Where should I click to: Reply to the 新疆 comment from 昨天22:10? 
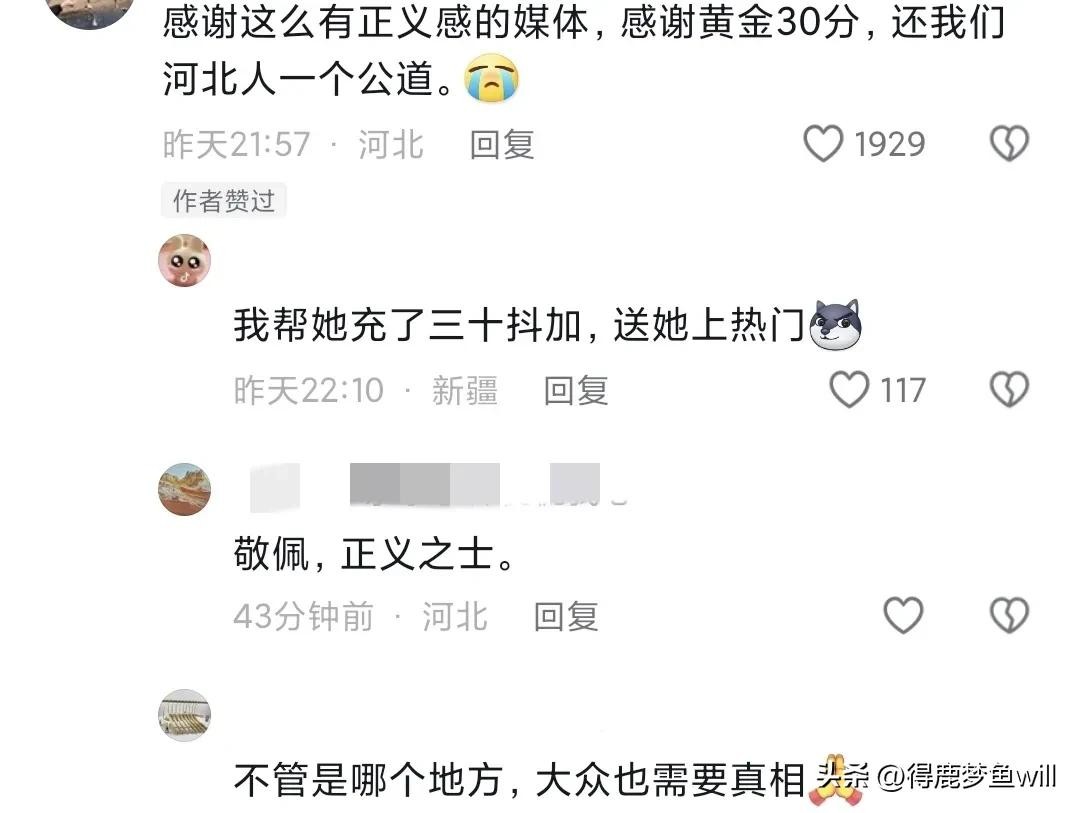[576, 390]
